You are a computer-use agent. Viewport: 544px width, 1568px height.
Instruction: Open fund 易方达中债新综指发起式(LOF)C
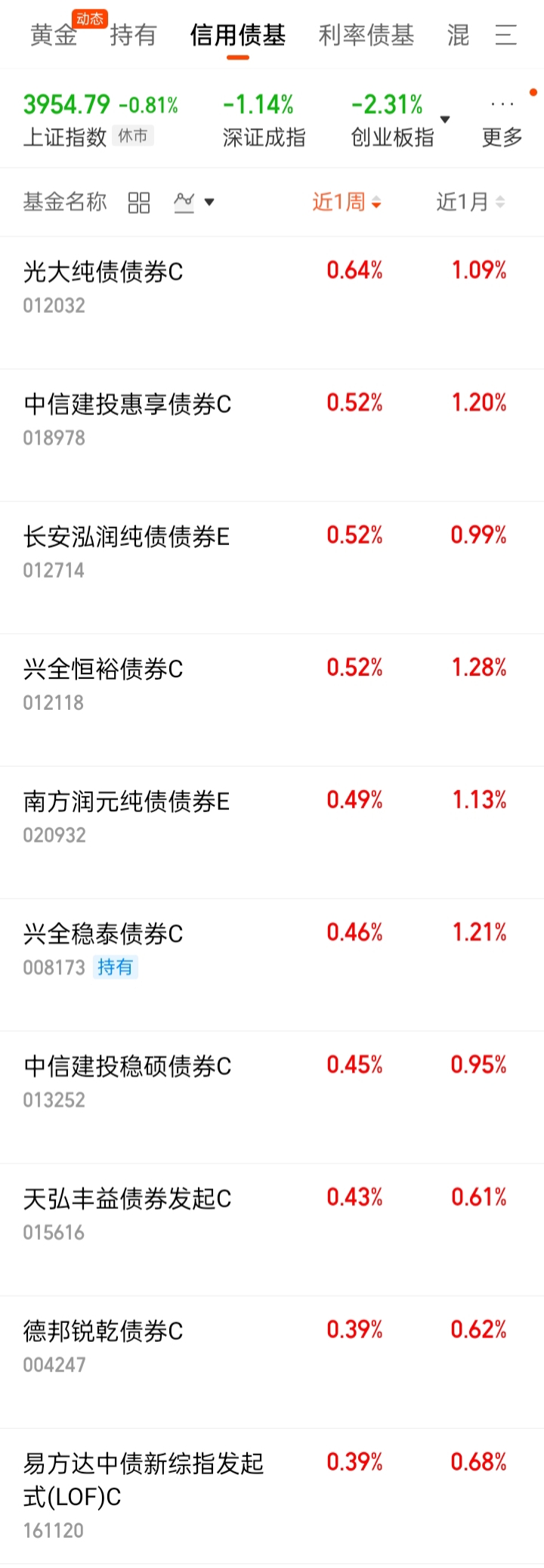[272, 1496]
